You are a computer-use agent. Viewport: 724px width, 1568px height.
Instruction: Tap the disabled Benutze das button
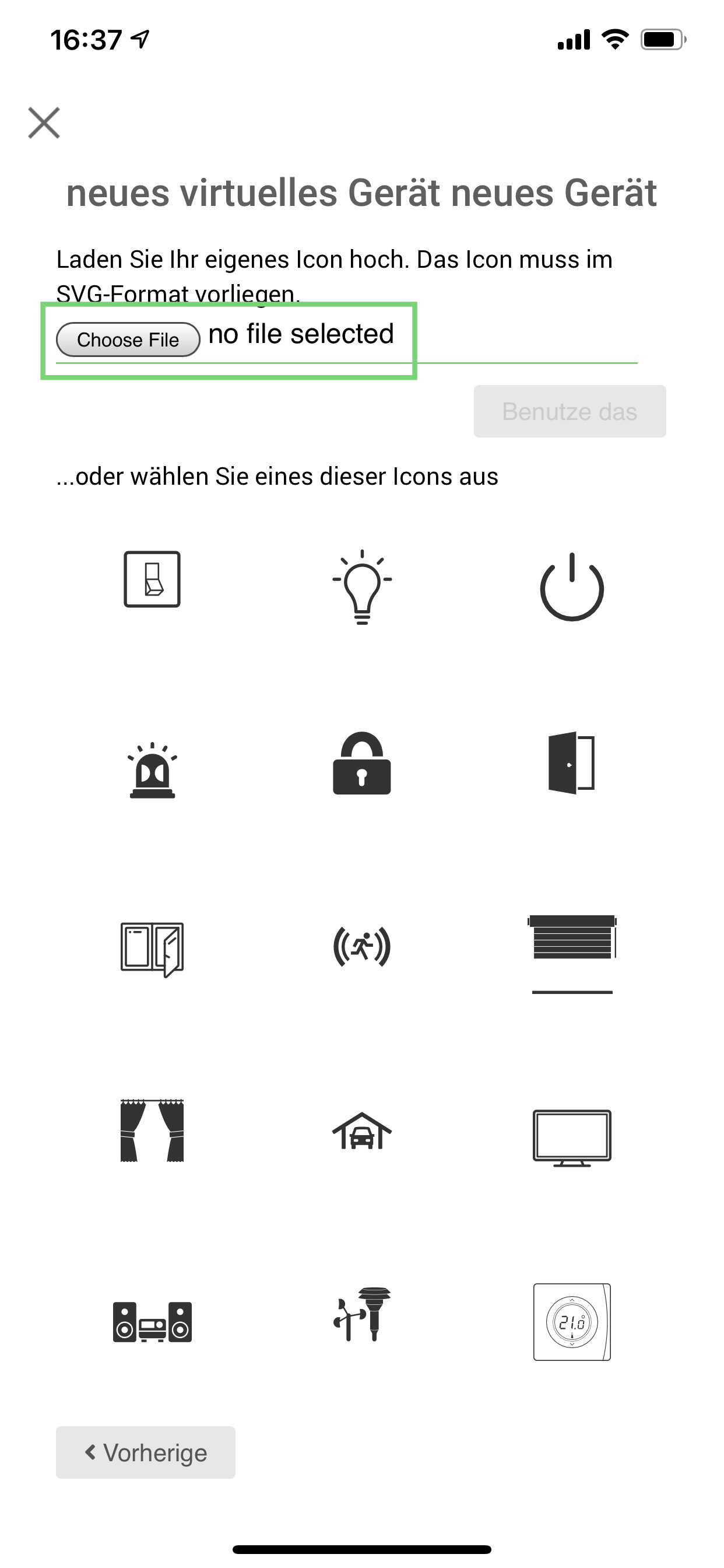click(x=570, y=411)
